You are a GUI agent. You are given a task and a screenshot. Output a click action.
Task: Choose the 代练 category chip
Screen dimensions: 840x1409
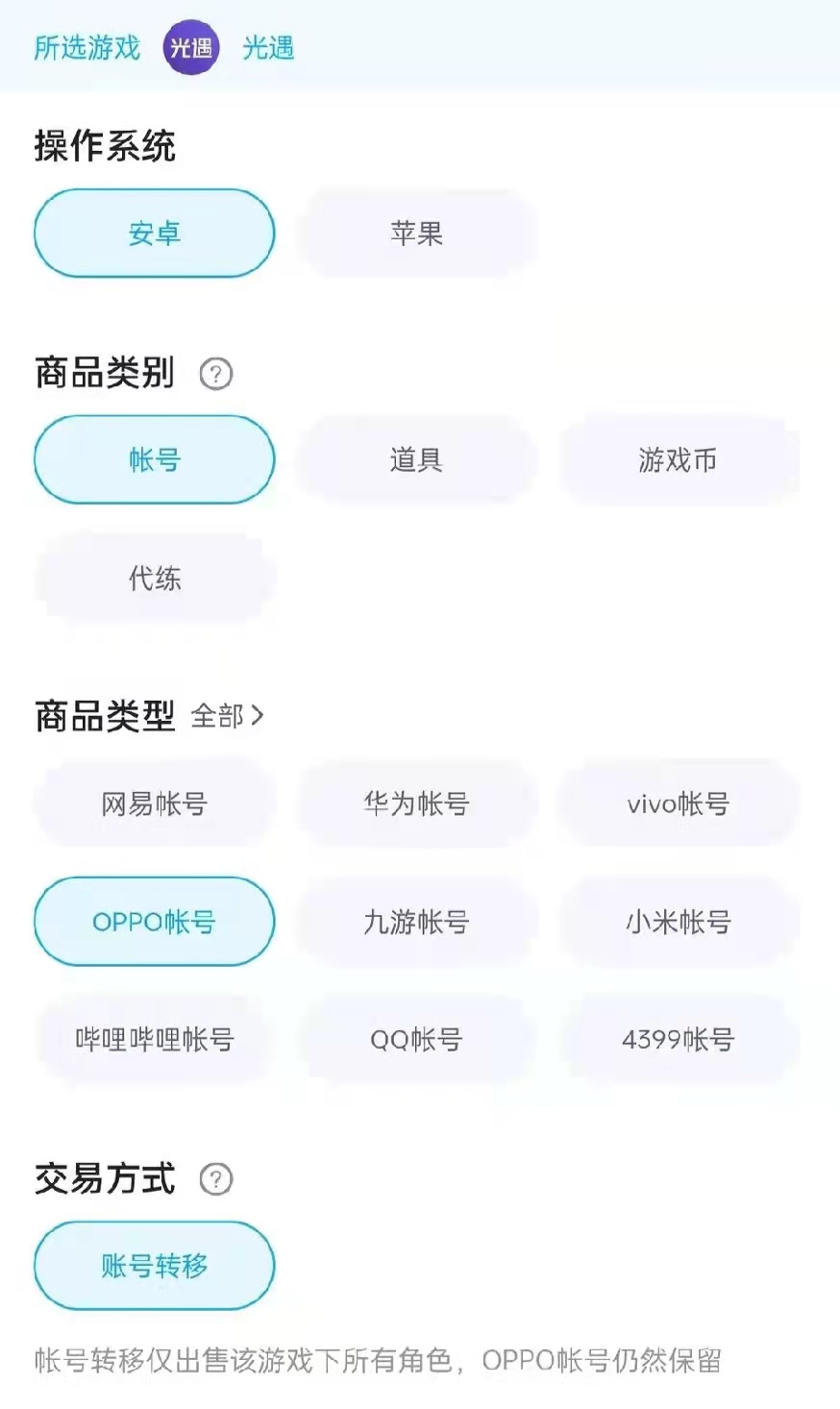coord(155,578)
